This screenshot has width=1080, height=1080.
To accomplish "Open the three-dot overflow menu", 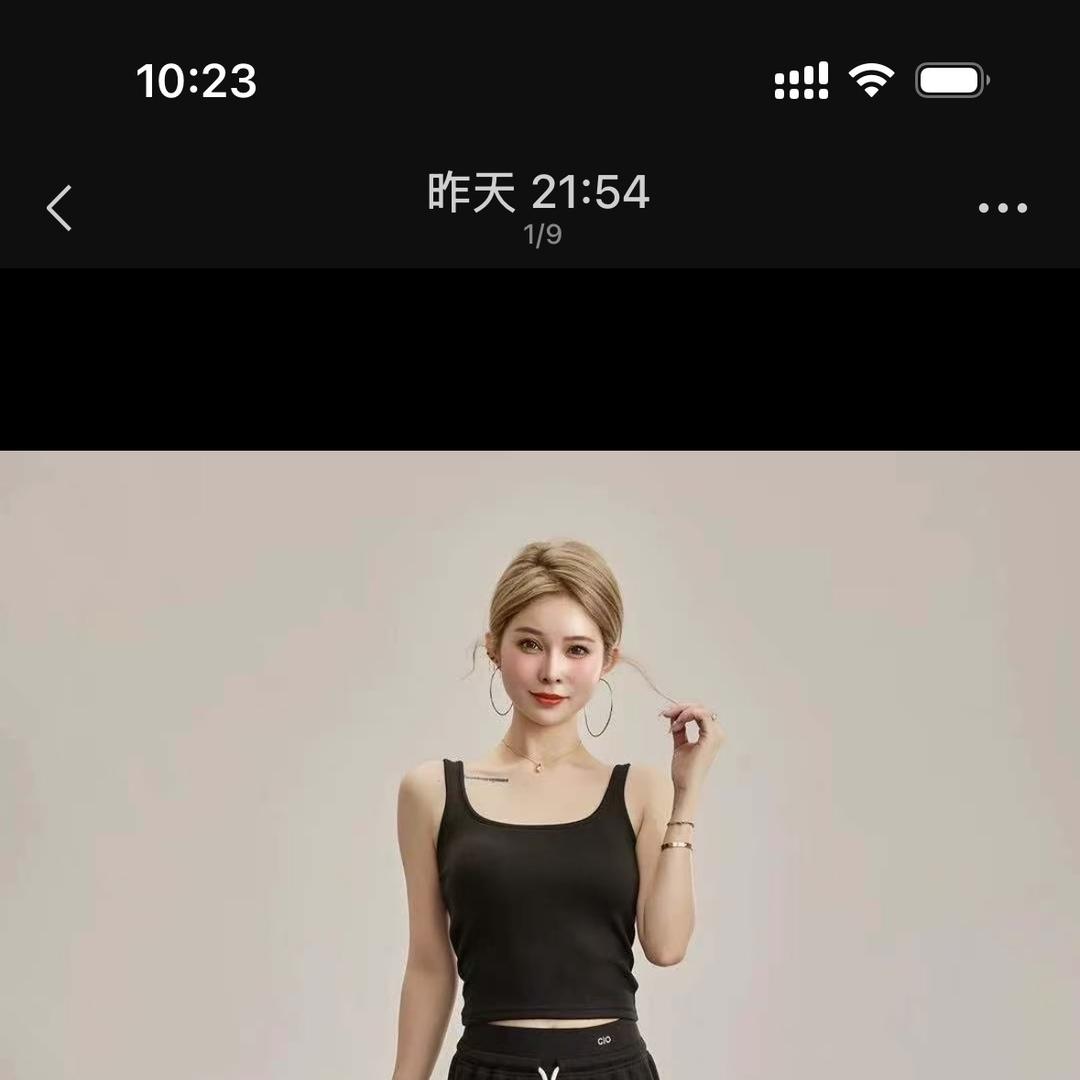I will (x=1002, y=208).
